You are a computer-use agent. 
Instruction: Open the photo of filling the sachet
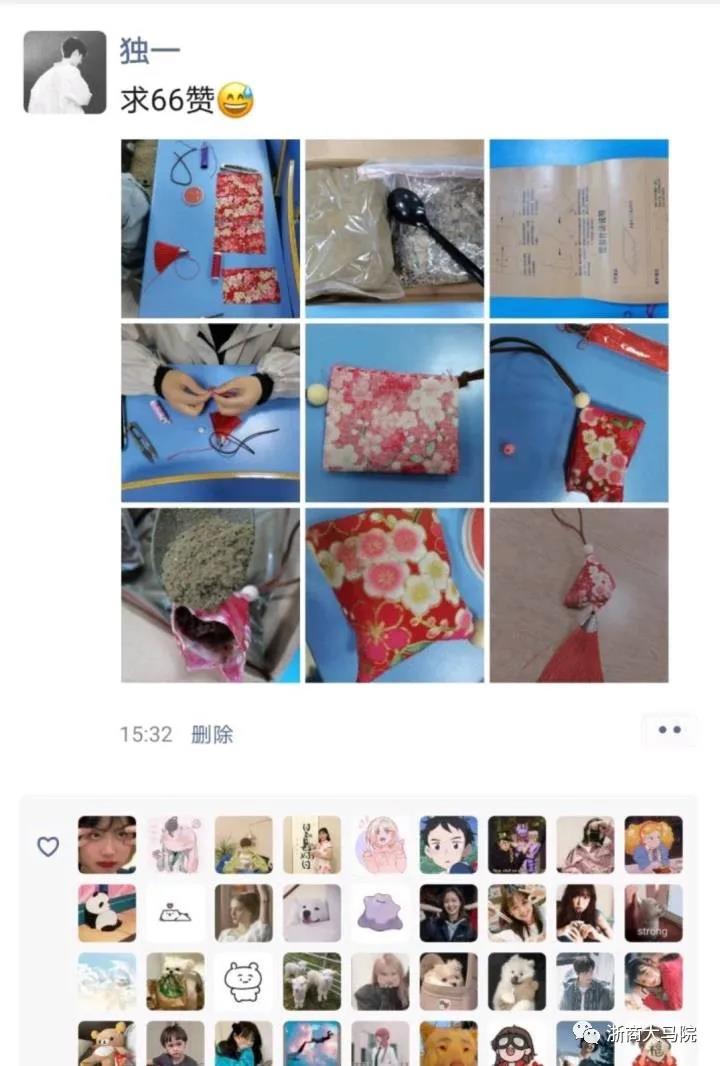(x=210, y=595)
